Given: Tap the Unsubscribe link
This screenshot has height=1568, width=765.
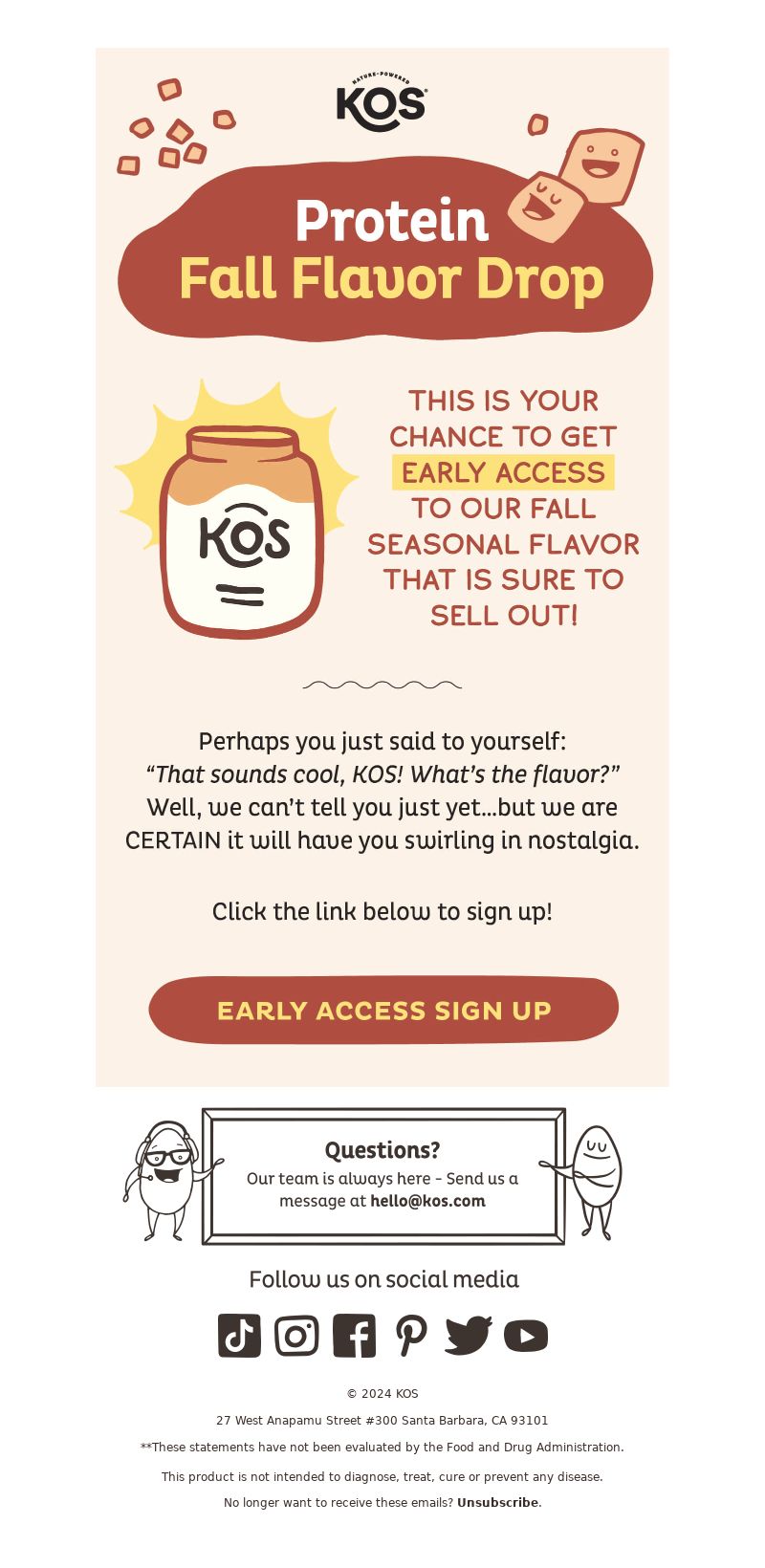Looking at the screenshot, I should pyautogui.click(x=497, y=1502).
